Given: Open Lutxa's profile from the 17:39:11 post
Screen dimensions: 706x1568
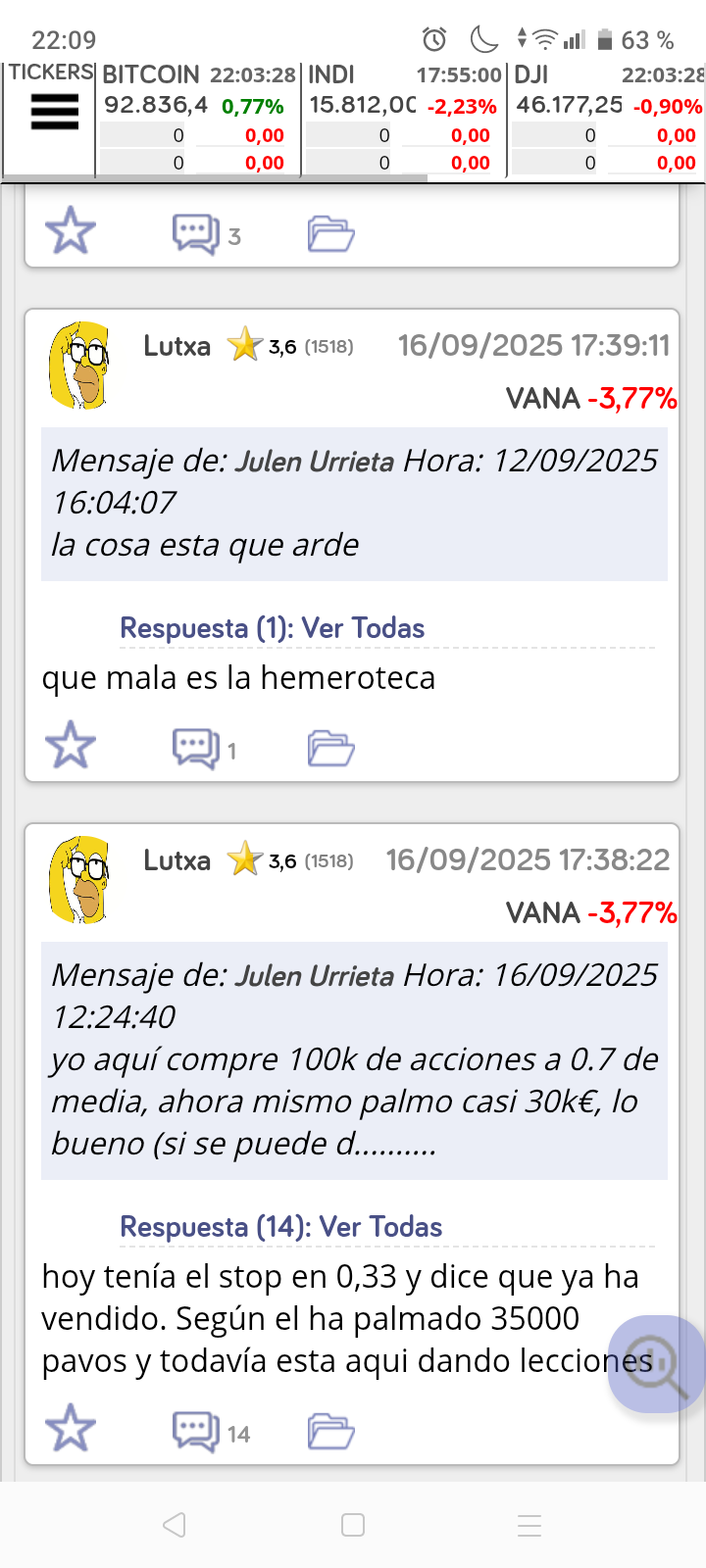Looking at the screenshot, I should pyautogui.click(x=176, y=346).
